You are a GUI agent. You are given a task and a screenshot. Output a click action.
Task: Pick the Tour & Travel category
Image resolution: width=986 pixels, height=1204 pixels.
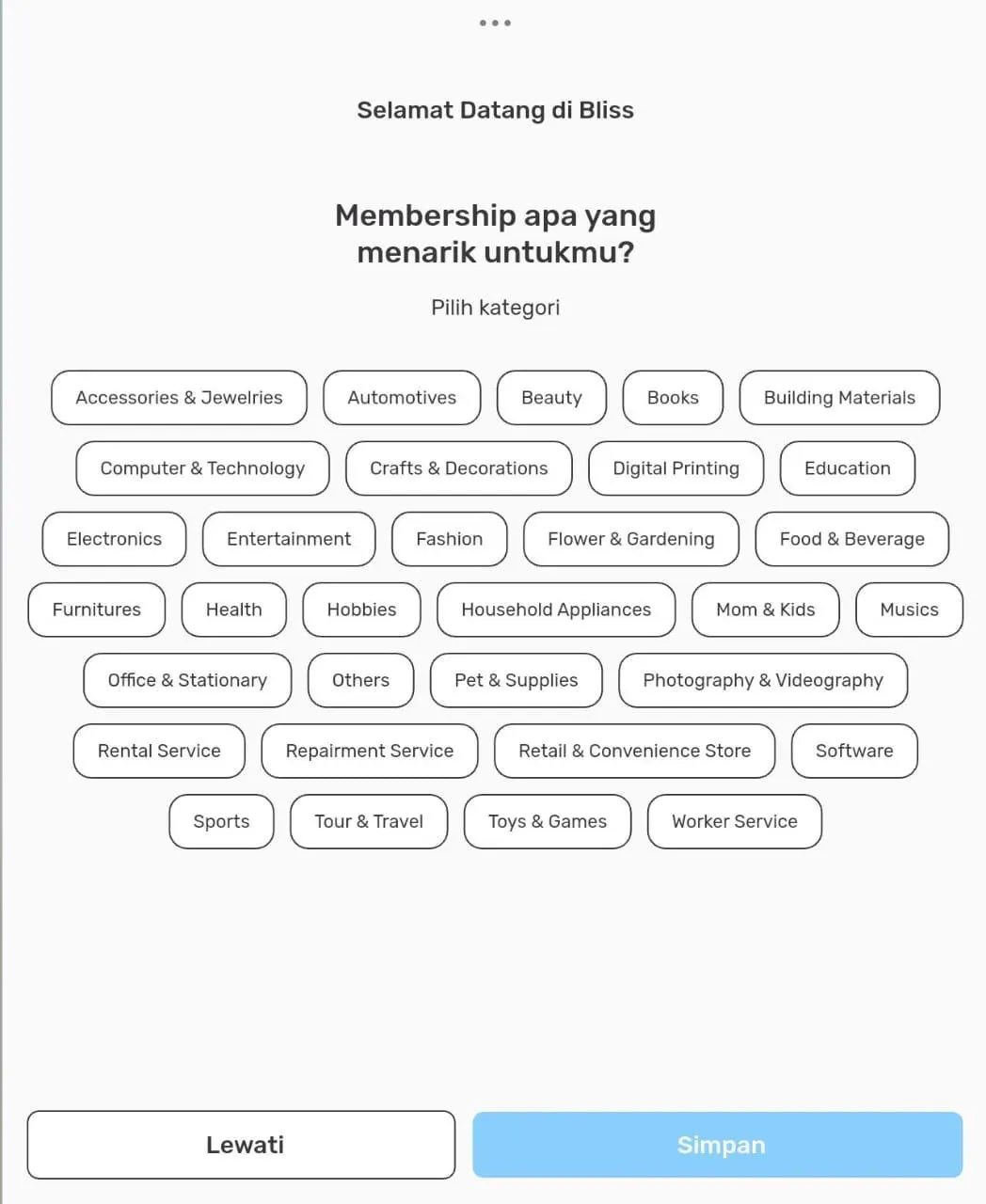click(368, 821)
